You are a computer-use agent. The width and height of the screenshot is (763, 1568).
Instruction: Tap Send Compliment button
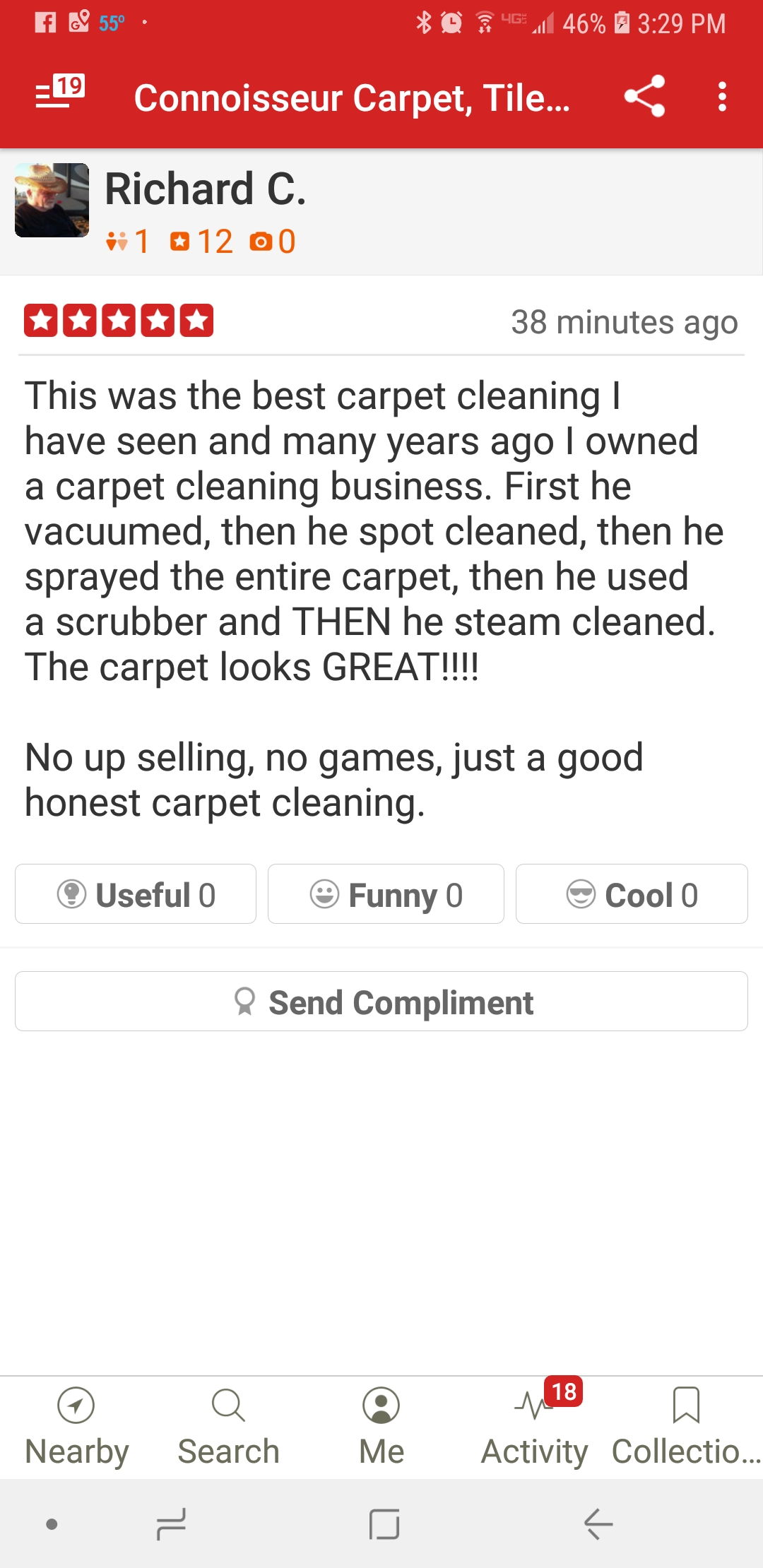coord(381,1002)
